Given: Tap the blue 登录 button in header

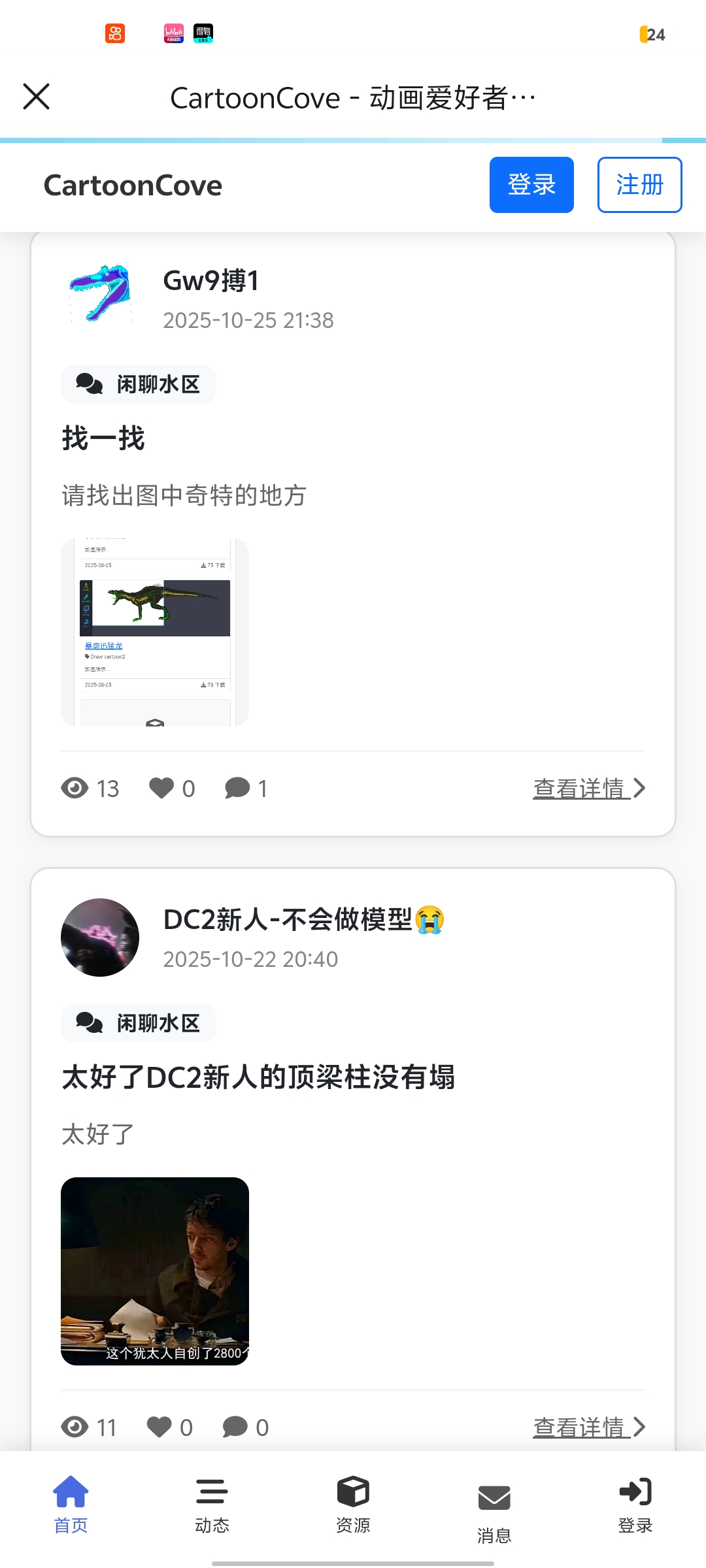Looking at the screenshot, I should 531,185.
